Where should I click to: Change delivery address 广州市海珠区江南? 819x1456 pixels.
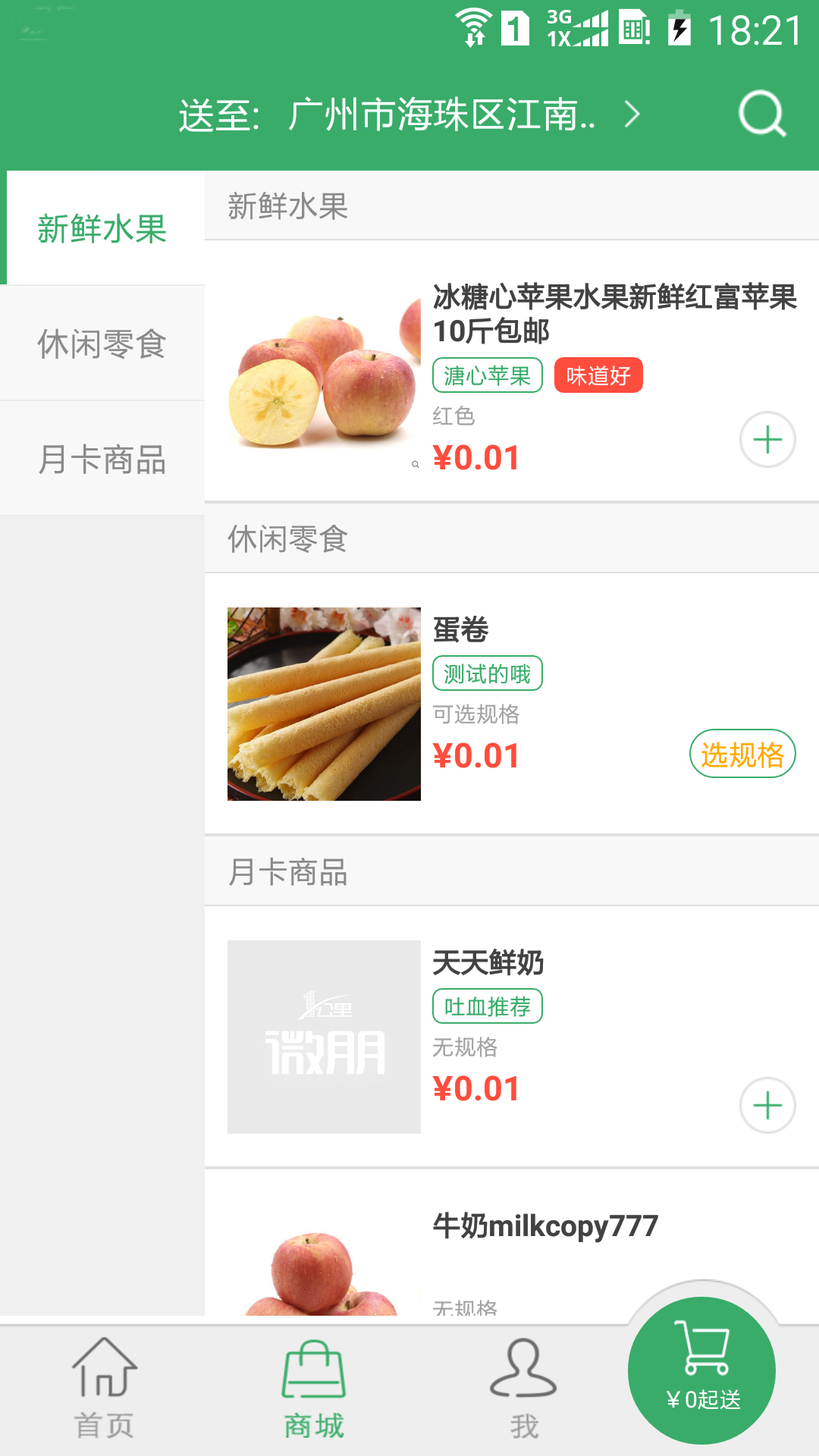pyautogui.click(x=409, y=115)
